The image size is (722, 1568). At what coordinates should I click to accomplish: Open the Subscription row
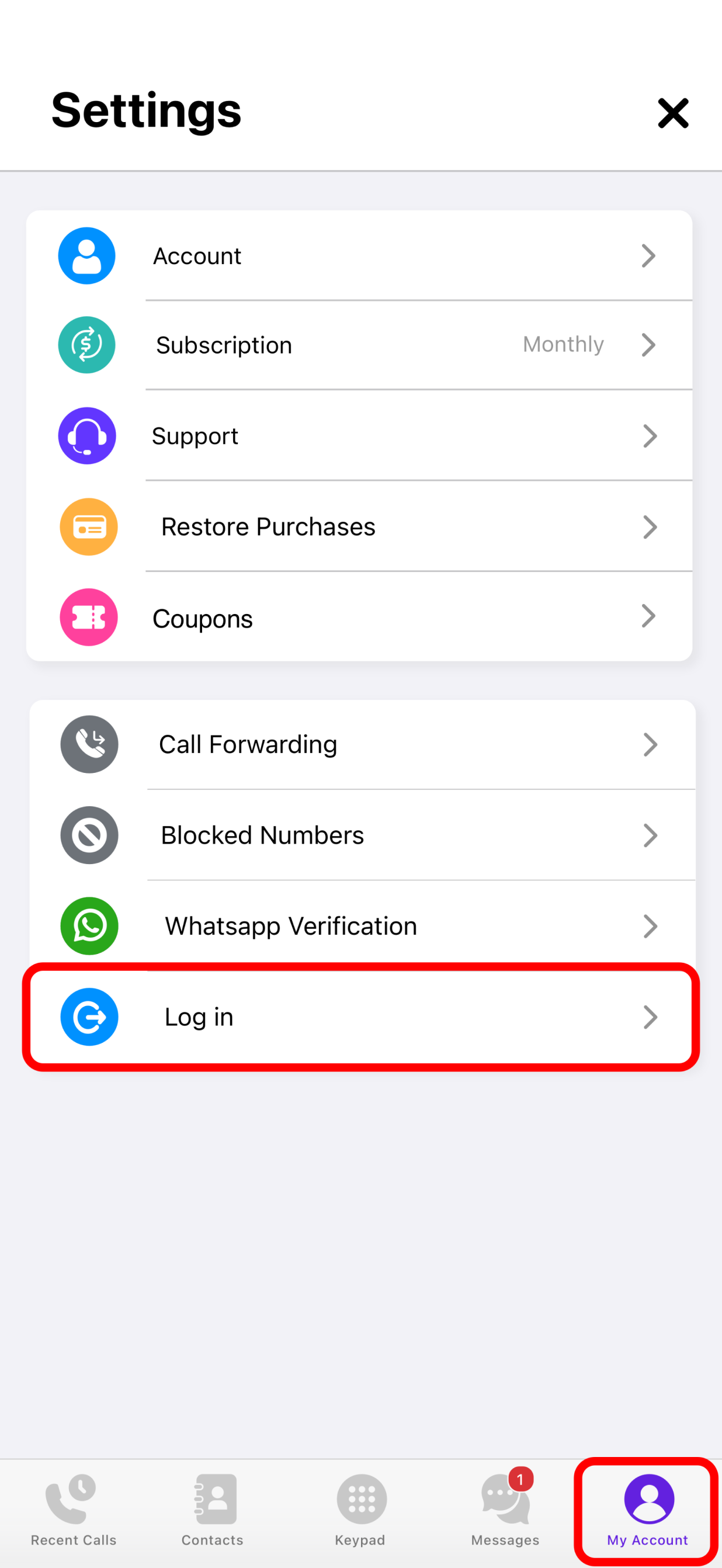click(359, 345)
